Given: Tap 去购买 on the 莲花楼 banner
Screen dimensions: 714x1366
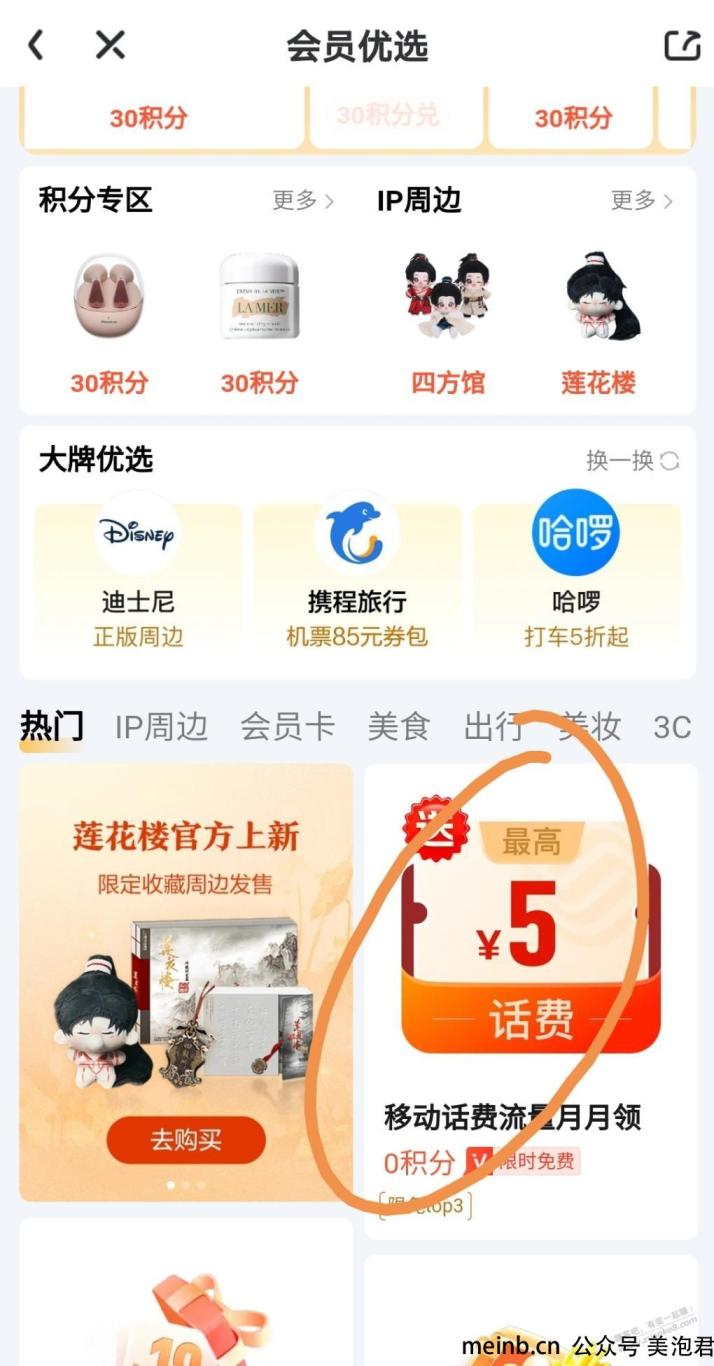Looking at the screenshot, I should [186, 1140].
